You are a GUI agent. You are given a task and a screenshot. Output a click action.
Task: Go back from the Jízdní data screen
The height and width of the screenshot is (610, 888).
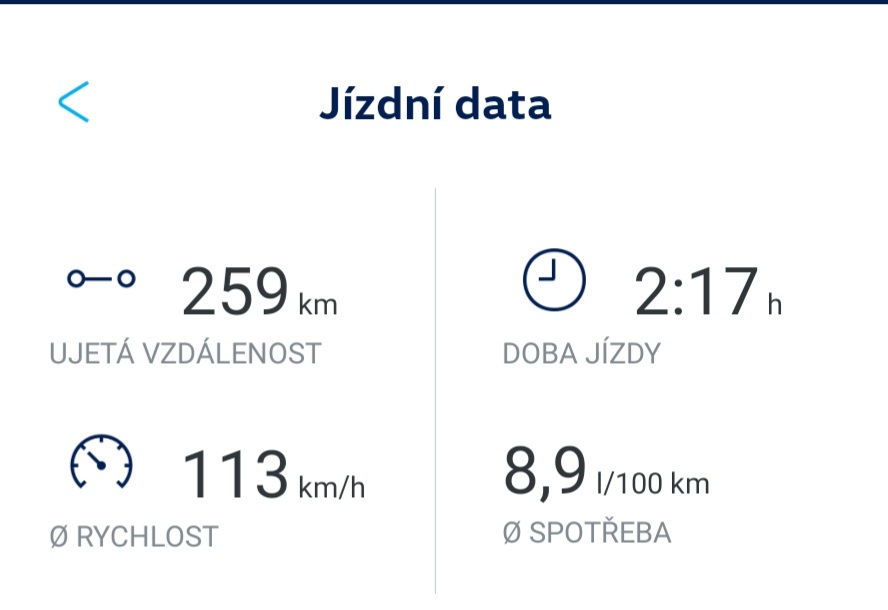tap(74, 102)
